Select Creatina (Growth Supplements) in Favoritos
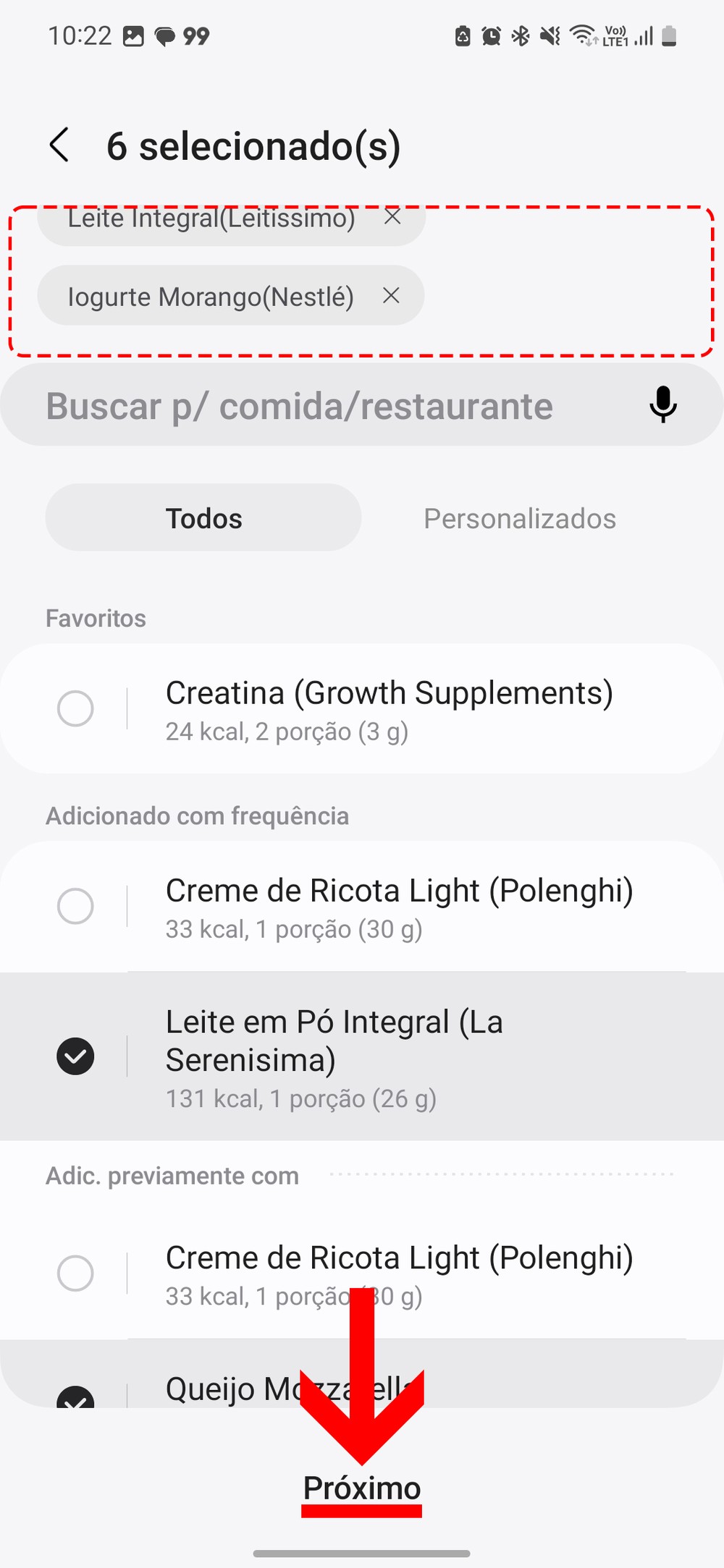Viewport: 724px width, 1568px height. pos(75,708)
